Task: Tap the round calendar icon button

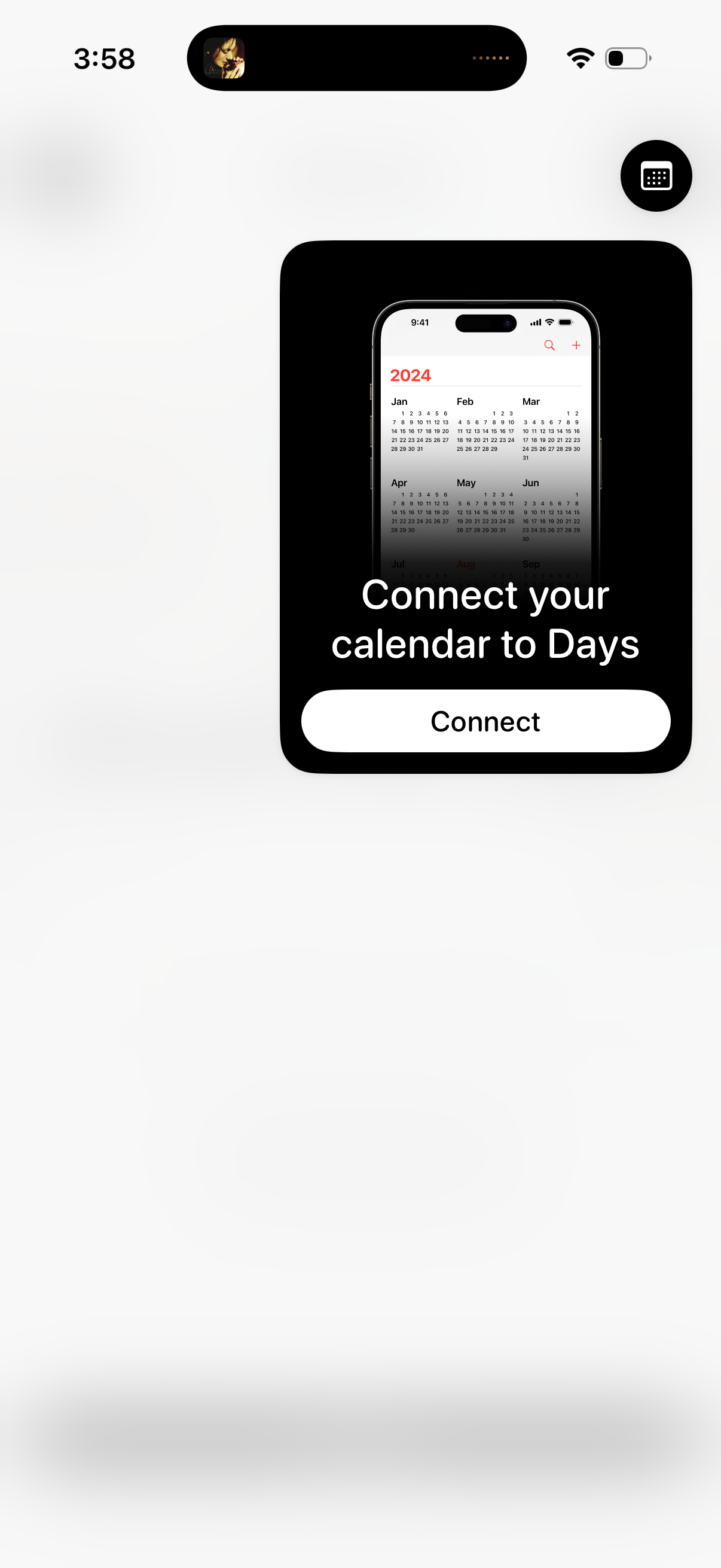Action: point(655,176)
